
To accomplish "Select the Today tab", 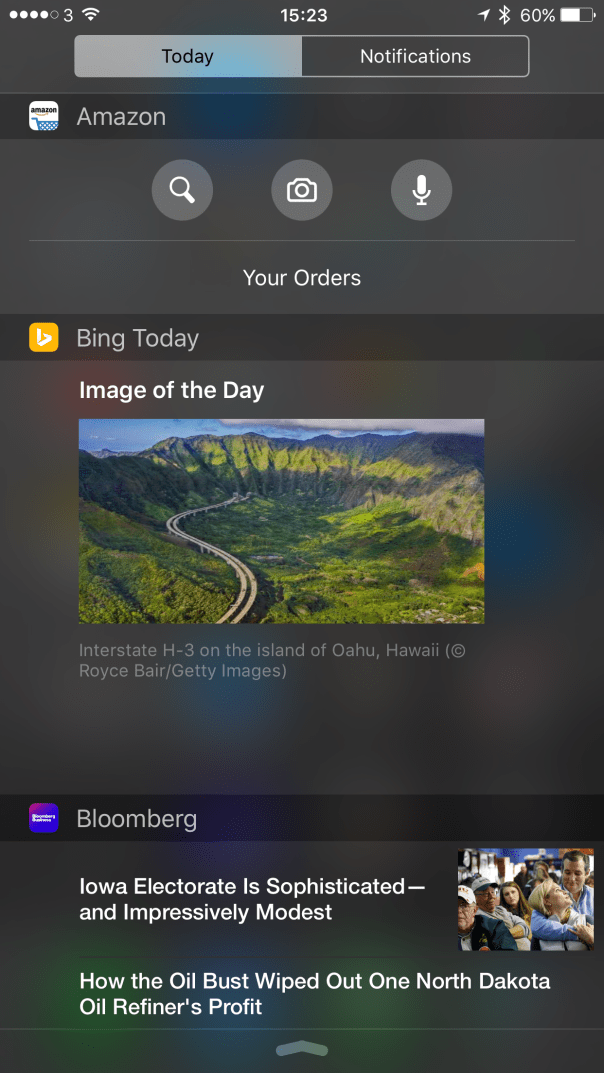I will pyautogui.click(x=188, y=56).
